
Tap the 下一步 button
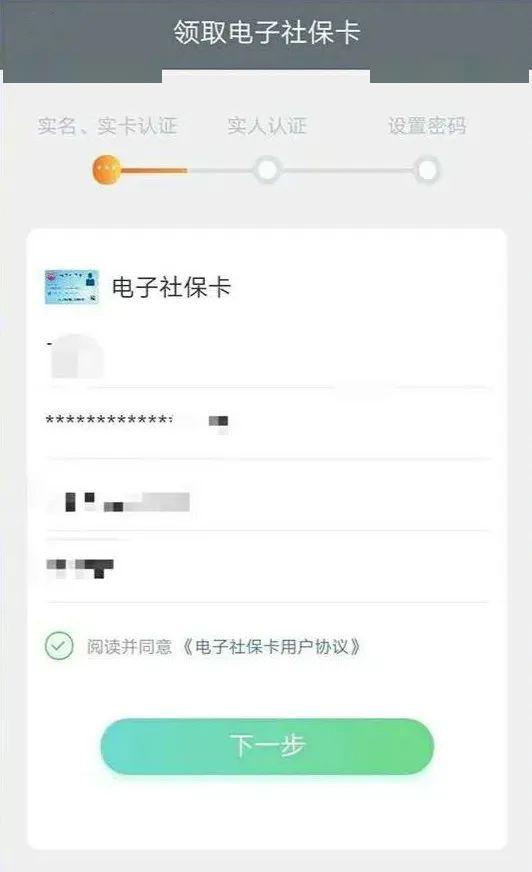tap(267, 746)
